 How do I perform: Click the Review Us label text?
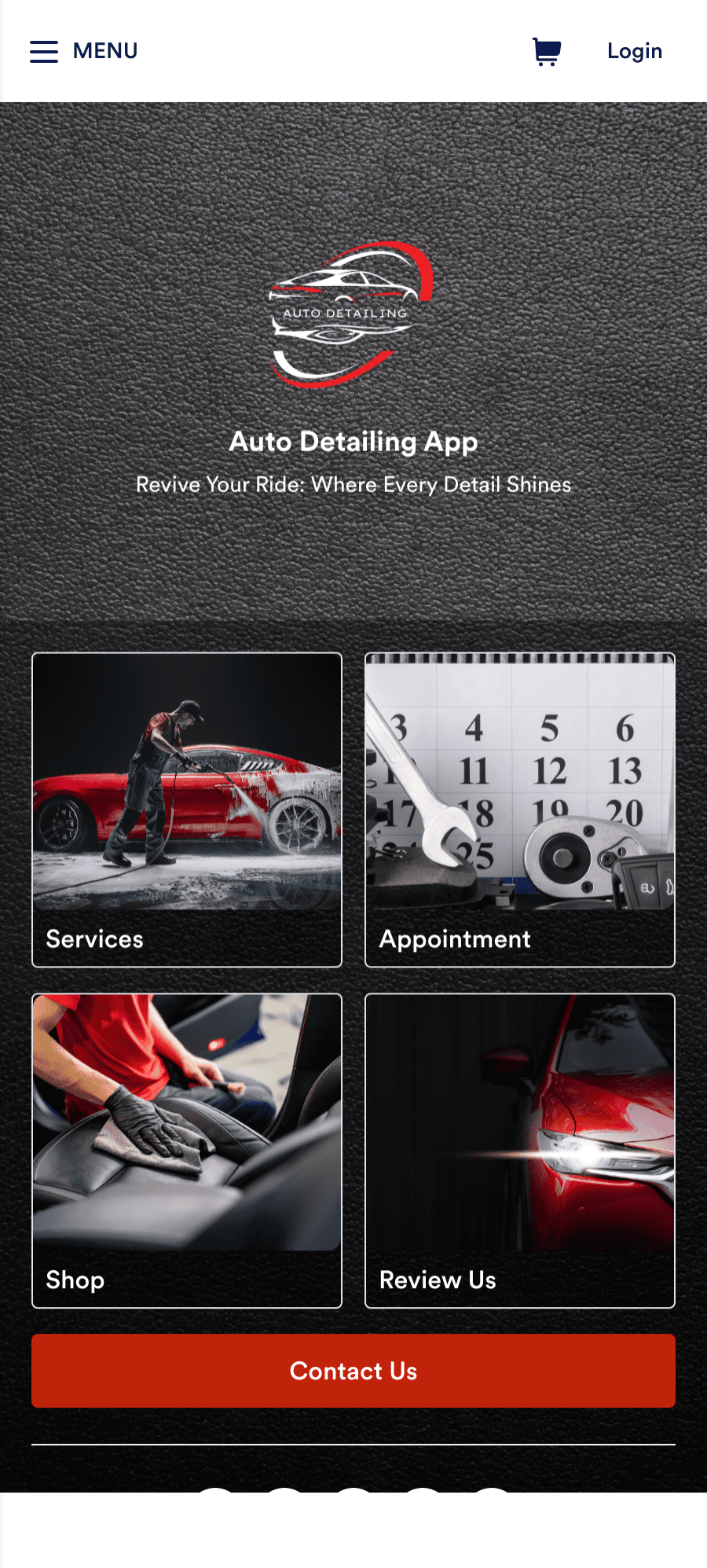pyautogui.click(x=437, y=1280)
